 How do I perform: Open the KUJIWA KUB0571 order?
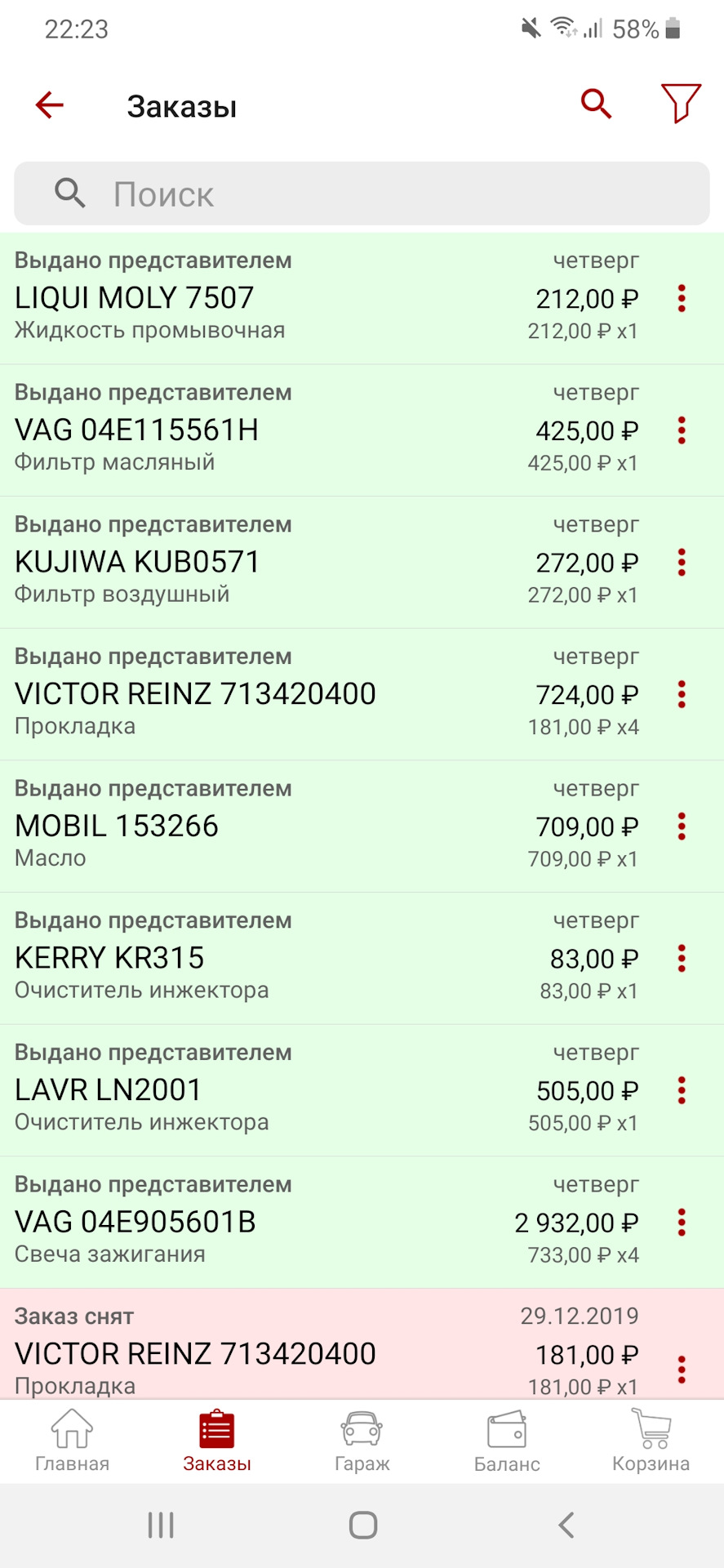click(x=362, y=562)
